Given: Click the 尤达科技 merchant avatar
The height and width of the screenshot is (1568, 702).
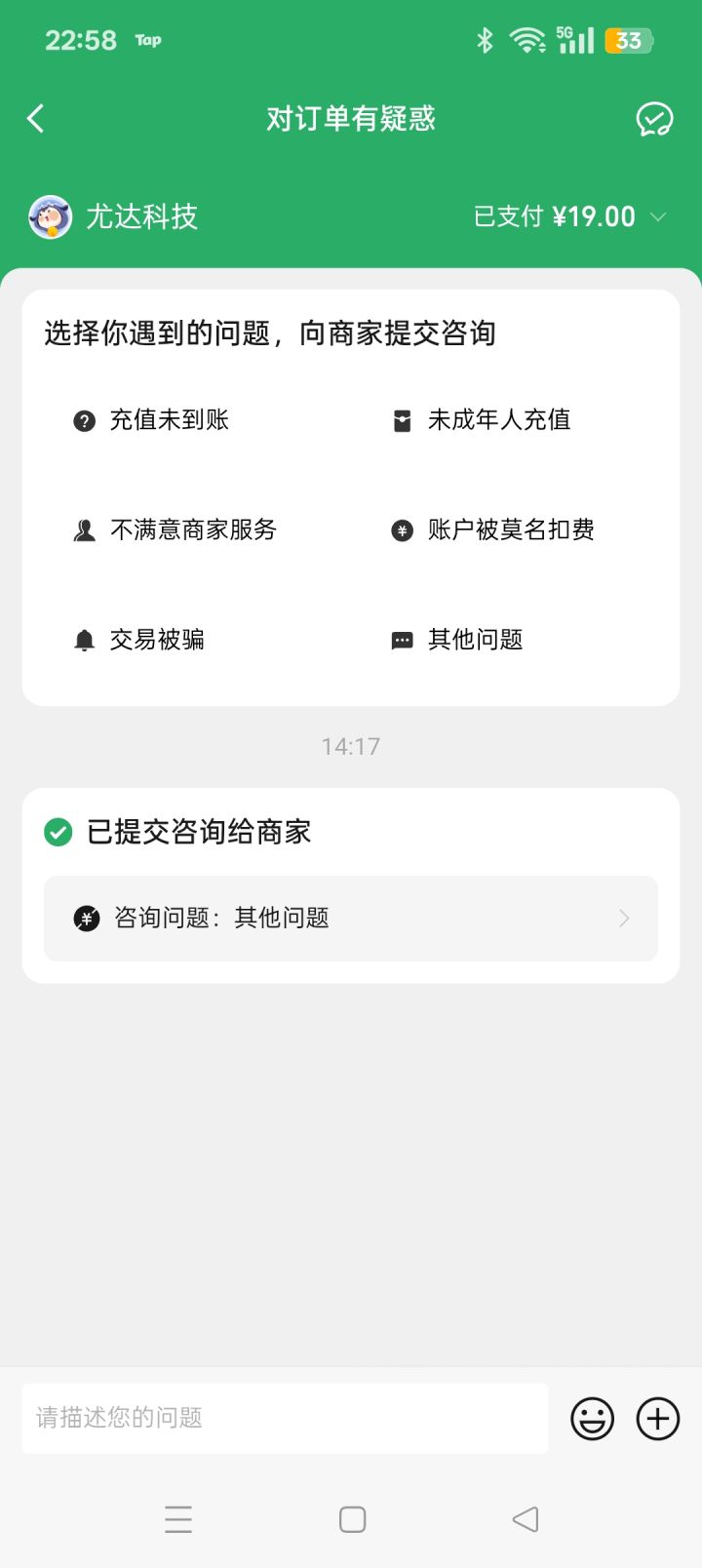Looking at the screenshot, I should click(51, 216).
